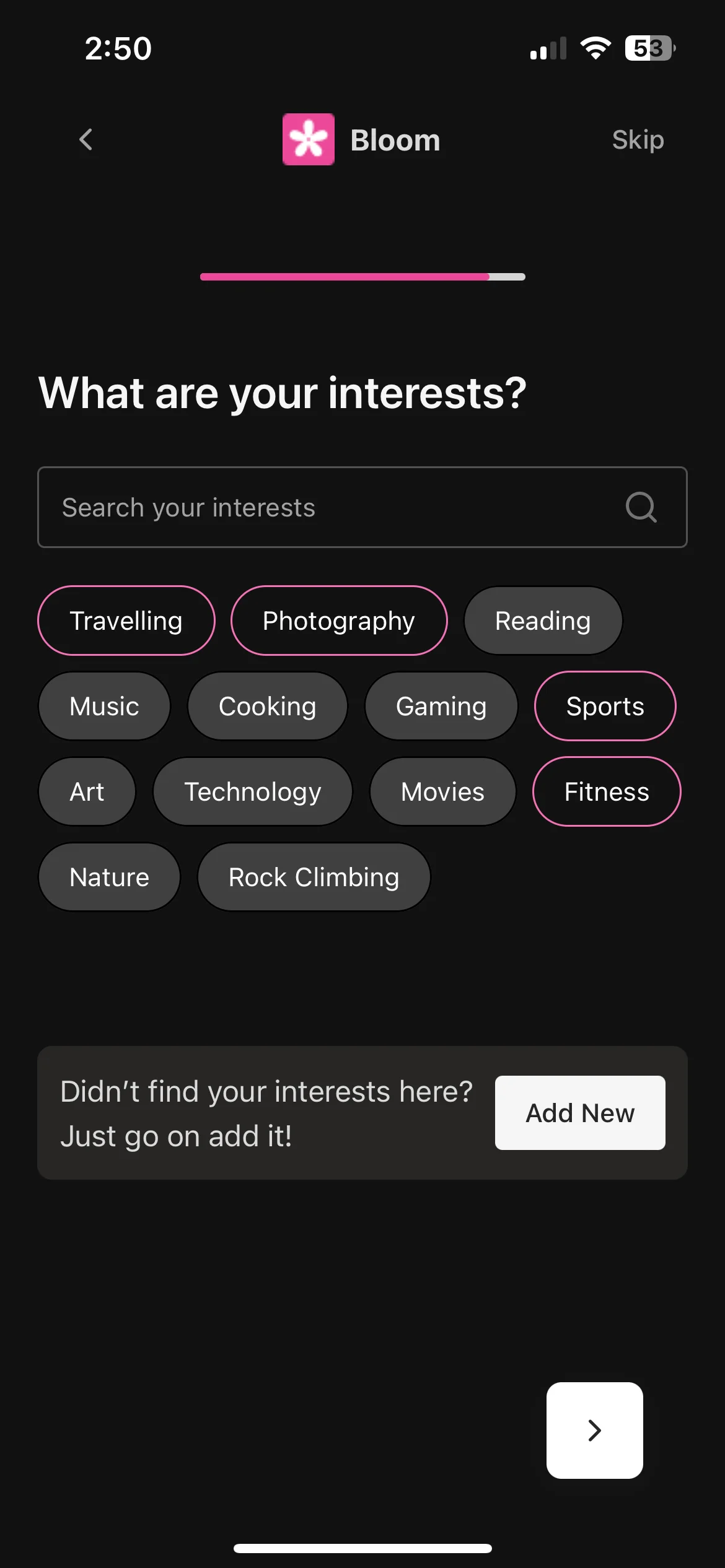725x1568 pixels.
Task: Deselect the Travelling interest
Action: 126,620
